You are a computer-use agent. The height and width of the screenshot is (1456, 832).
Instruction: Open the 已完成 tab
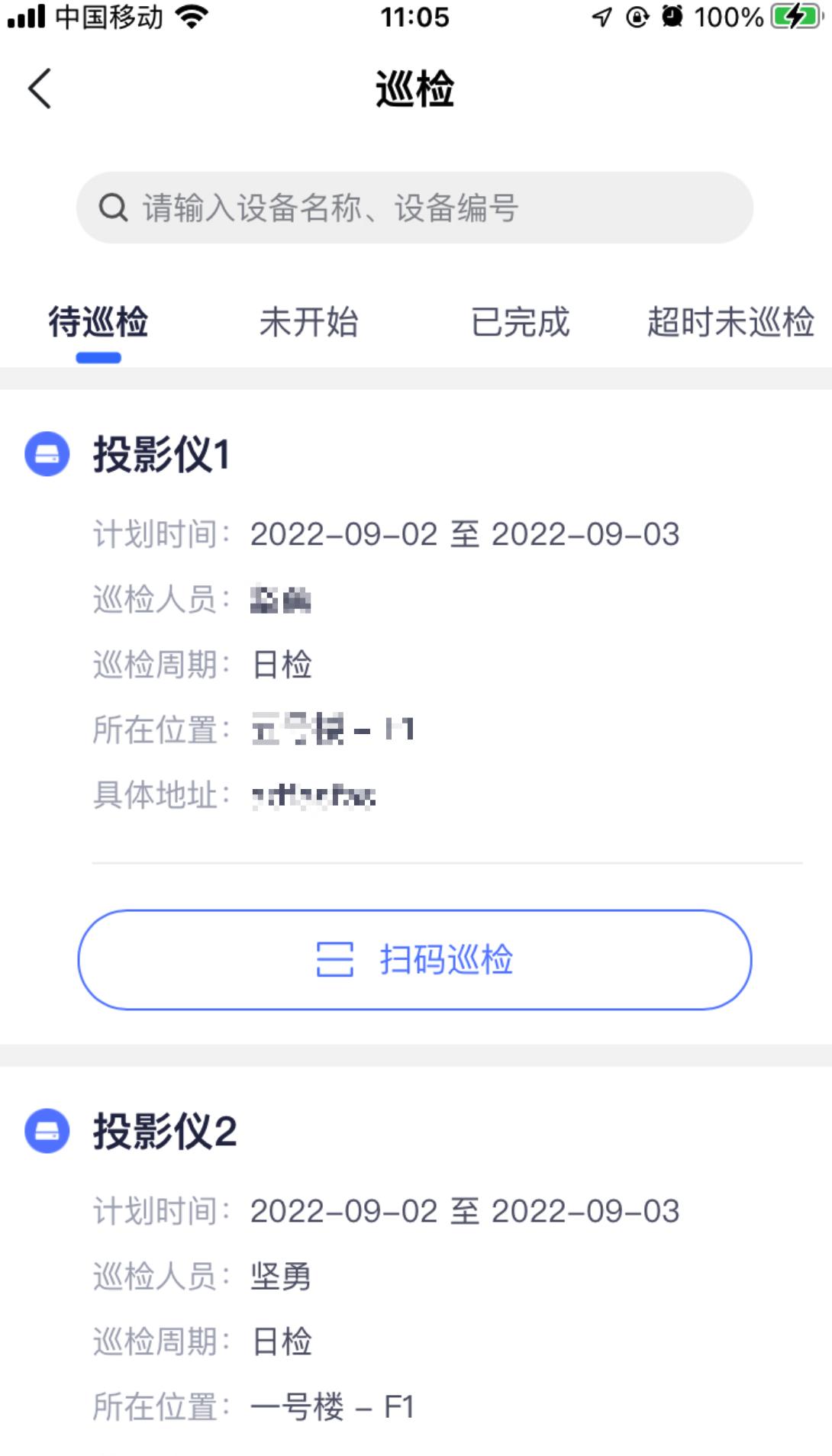[x=521, y=324]
